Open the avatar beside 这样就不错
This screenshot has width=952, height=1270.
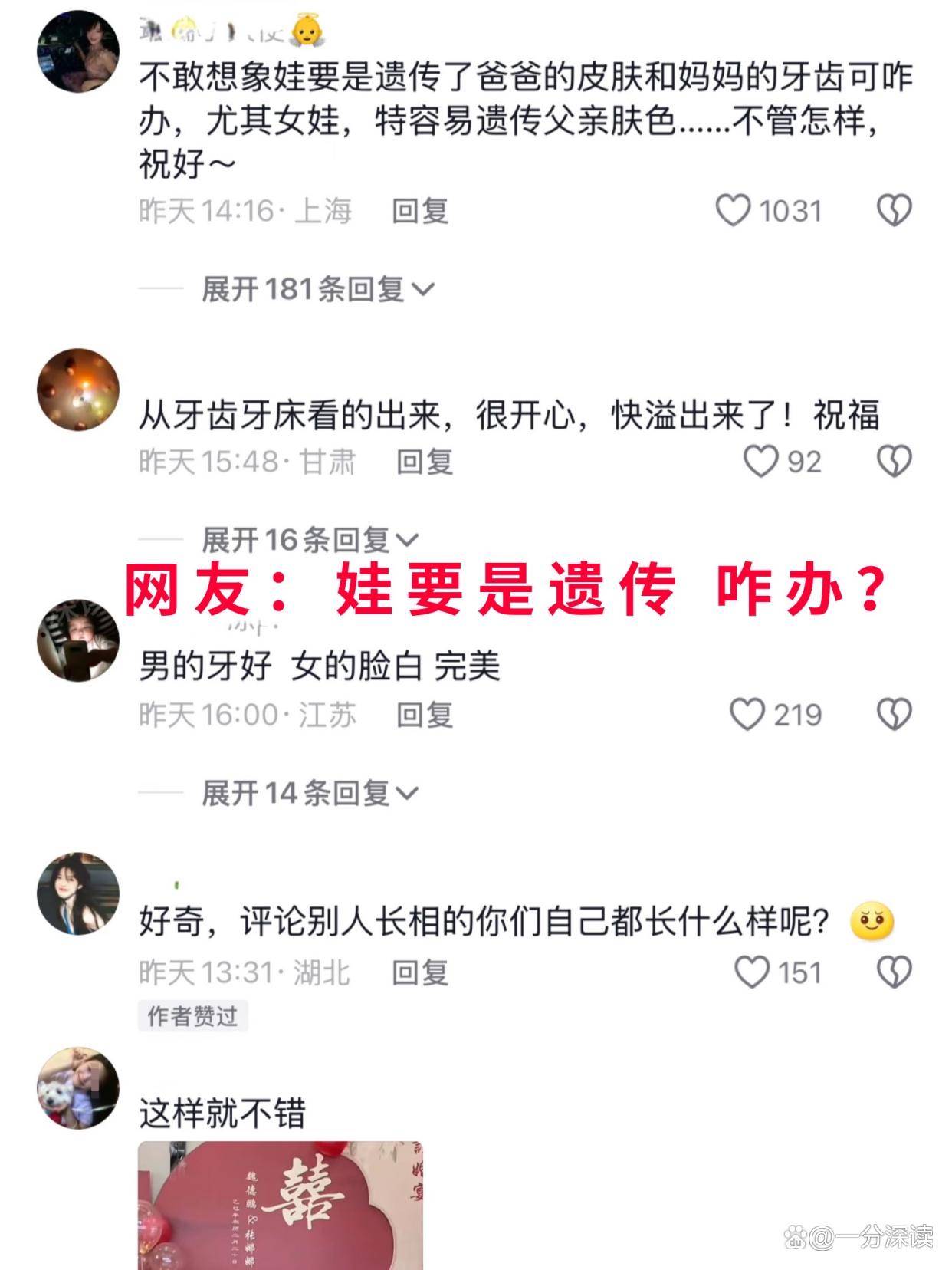pos(78,1087)
